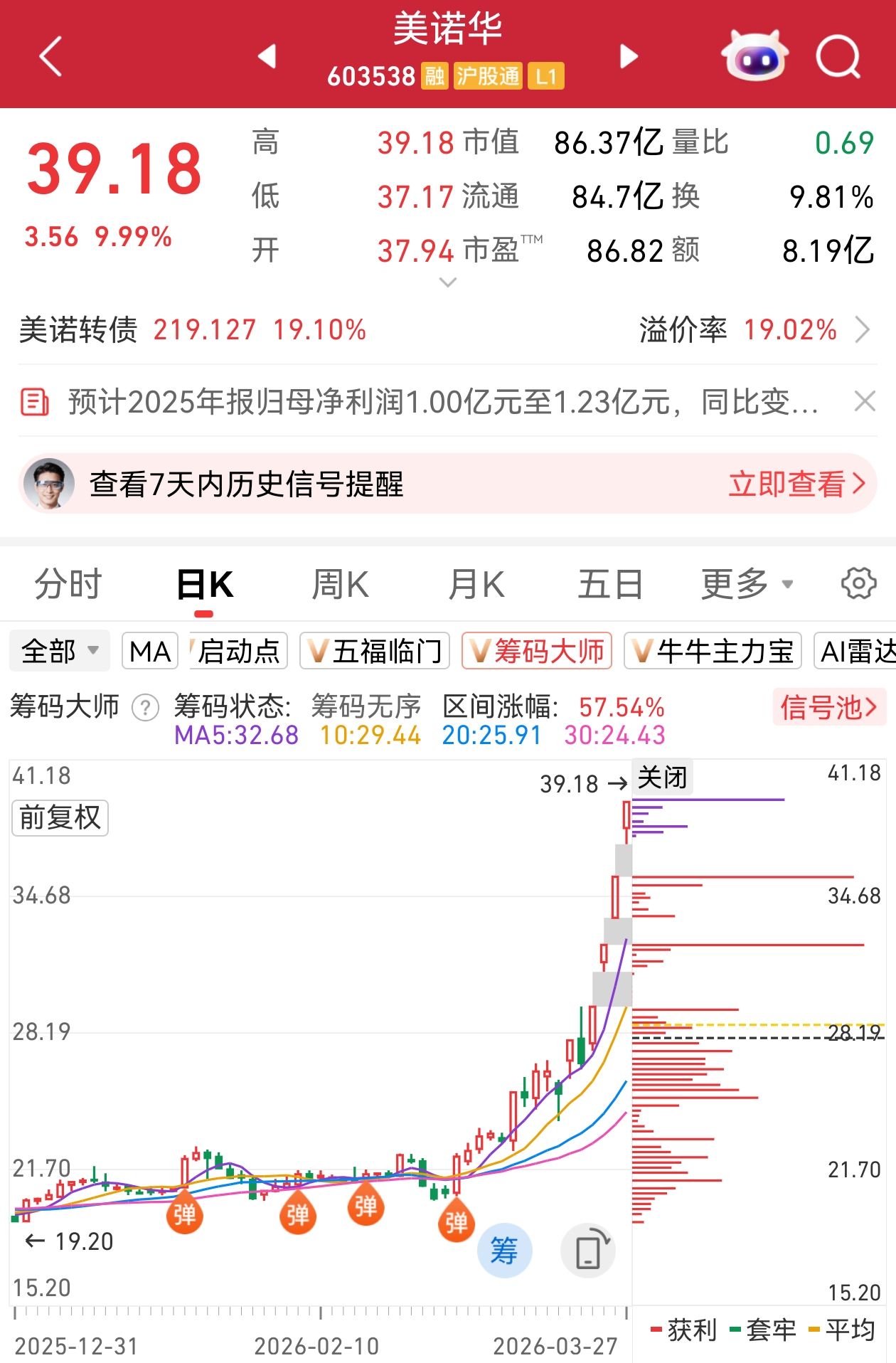Switch to the next stock
The image size is (896, 1363).
pyautogui.click(x=629, y=56)
